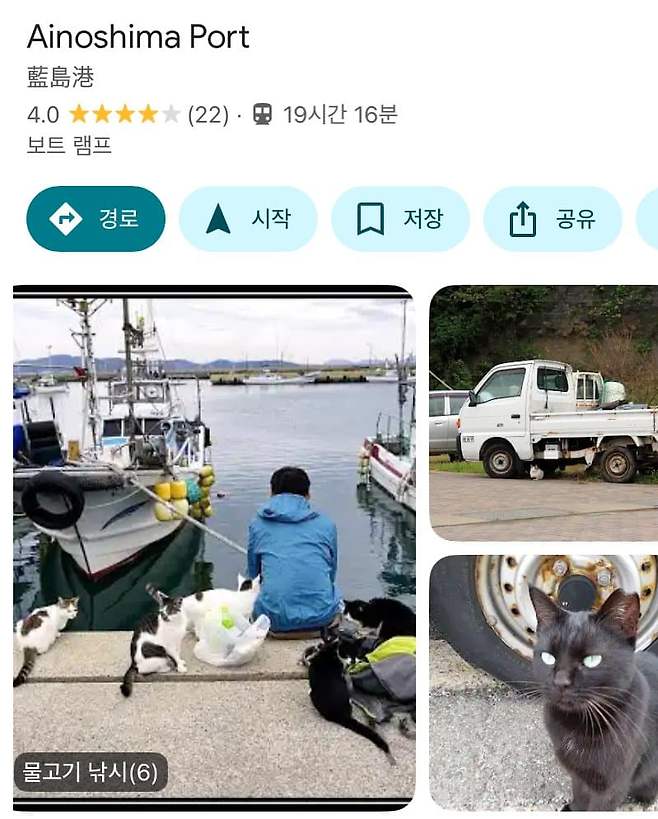Image resolution: width=658 pixels, height=819 pixels.
Task: Open the 물고기 낚시 photo of the fisherman
Action: pos(214,546)
